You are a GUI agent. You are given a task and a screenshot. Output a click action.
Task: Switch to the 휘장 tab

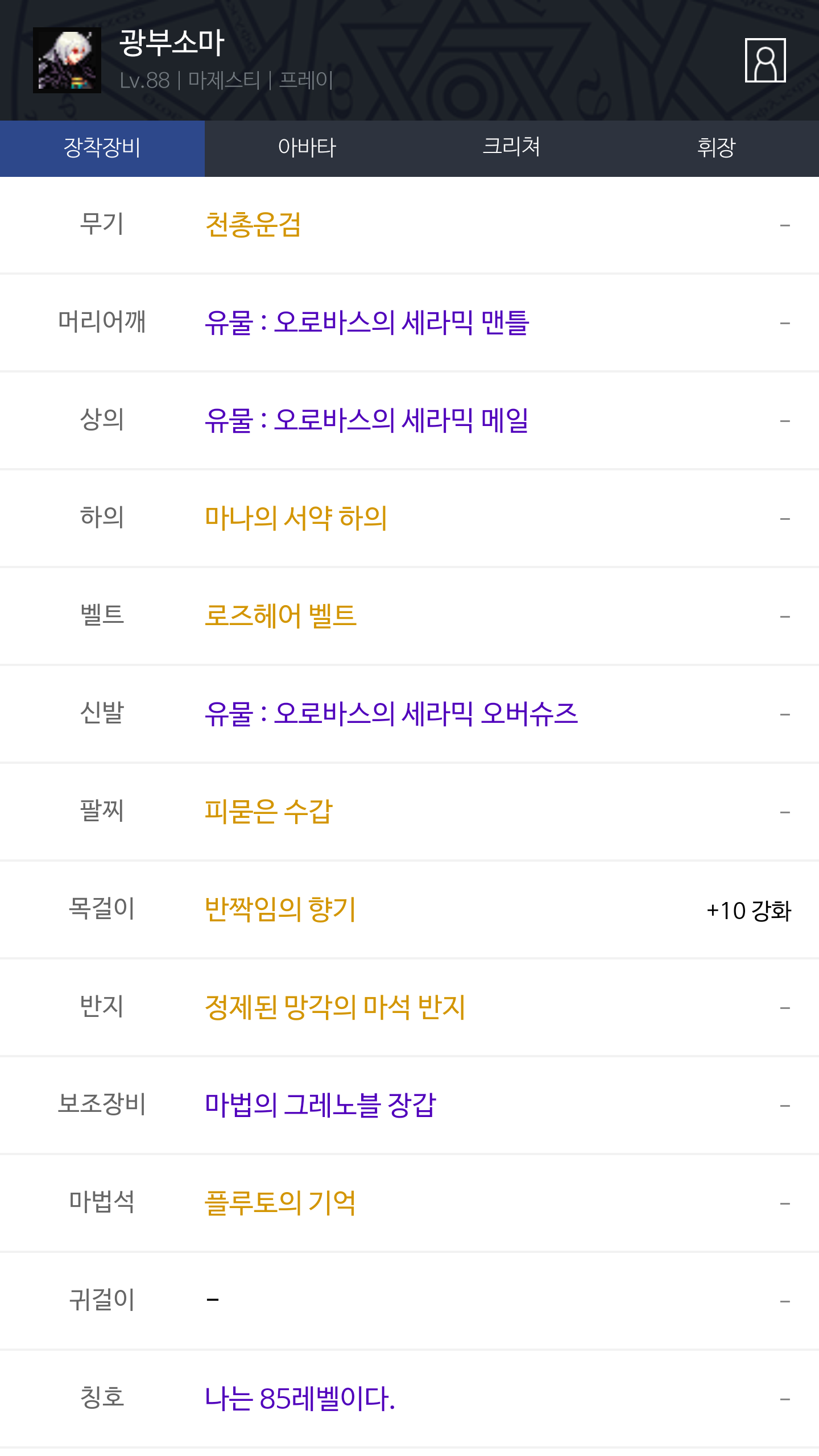pos(717,148)
